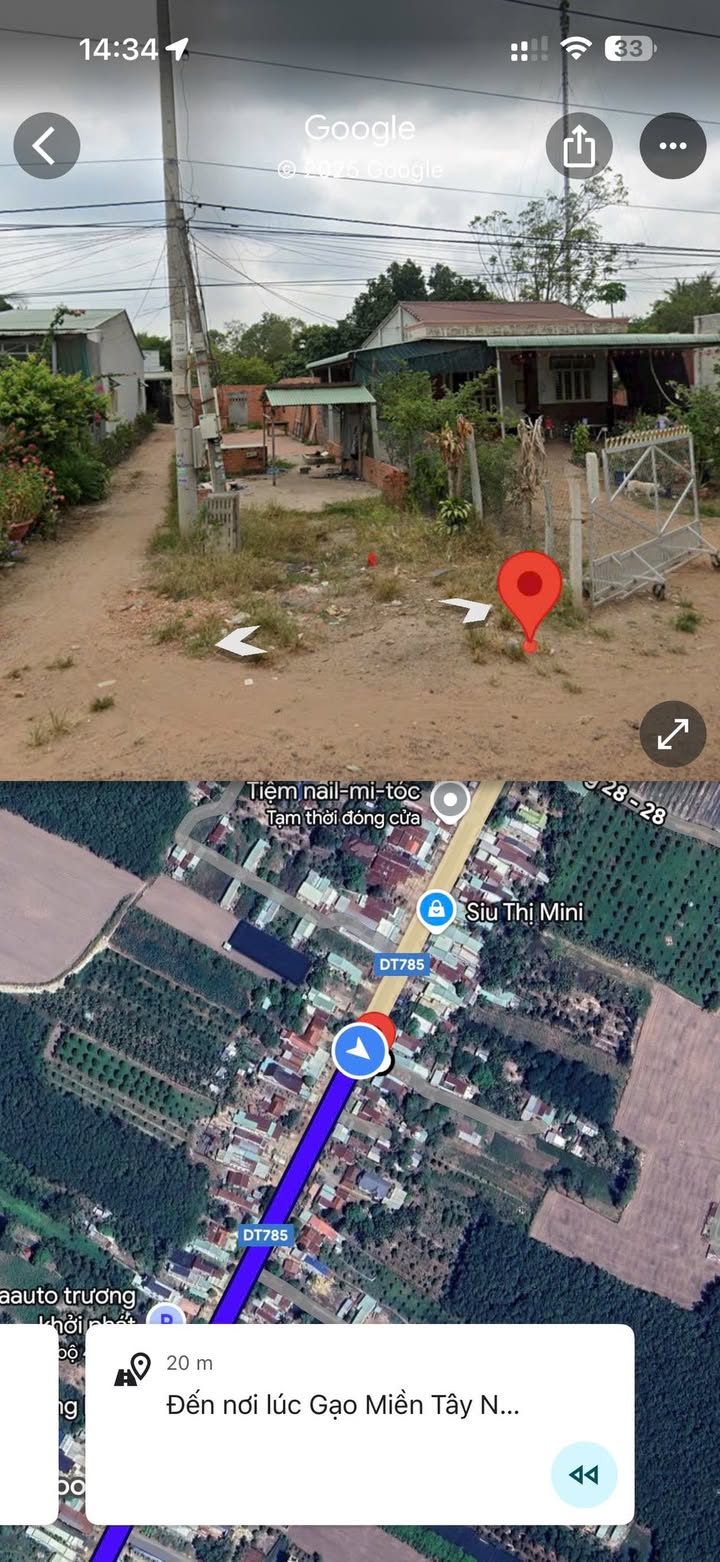Tap the rewind button on the step card

584,1475
